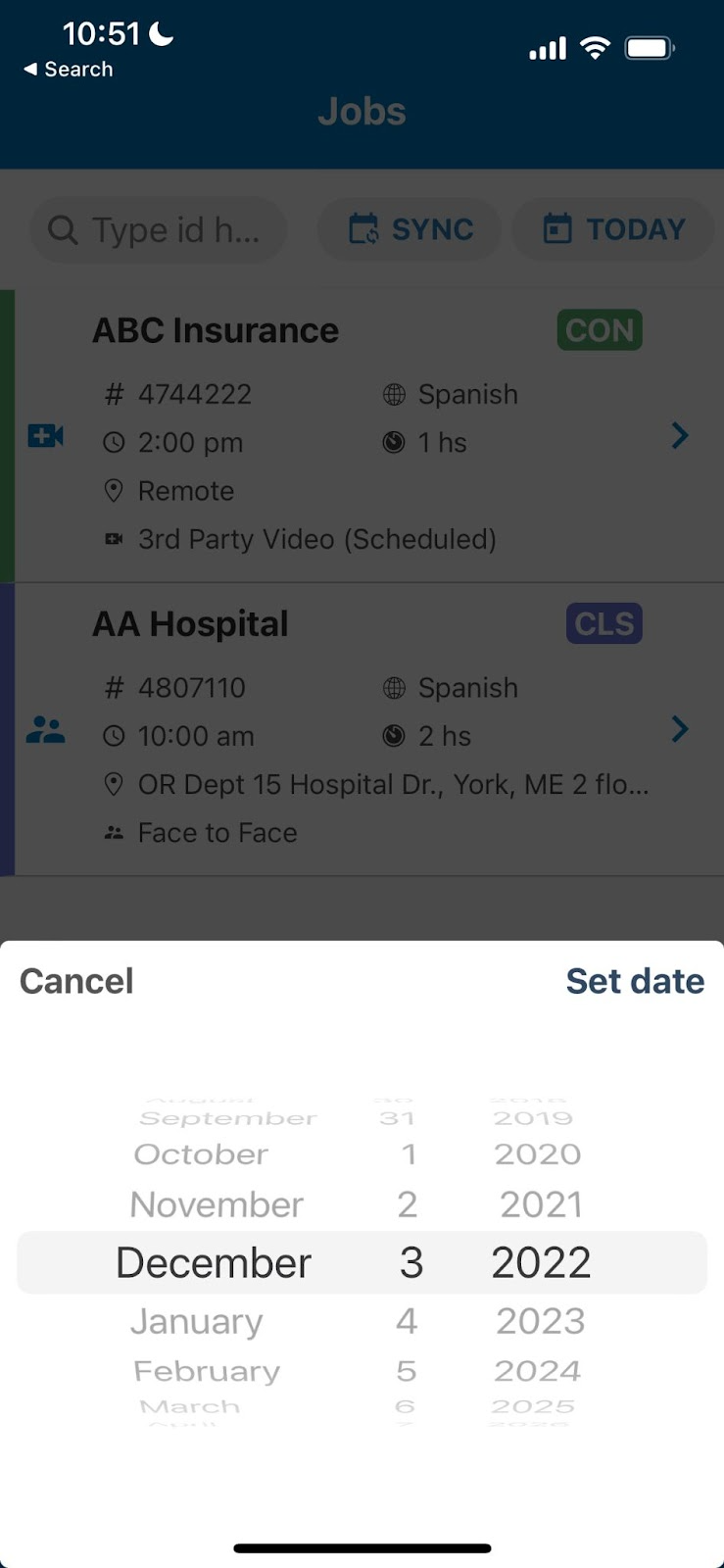Tap the CON badge on ABC Insurance

click(x=599, y=329)
